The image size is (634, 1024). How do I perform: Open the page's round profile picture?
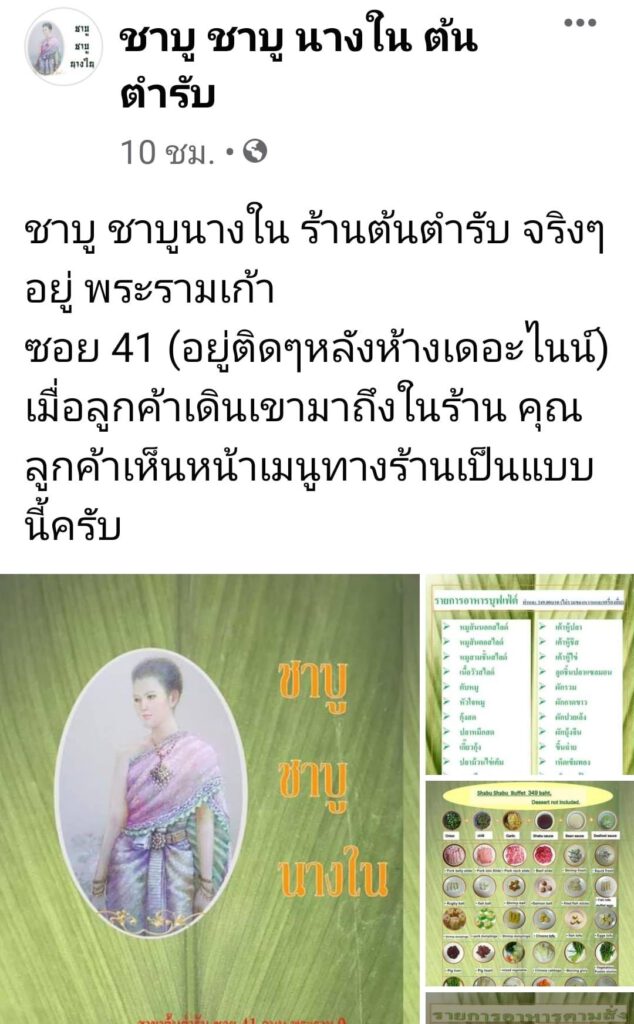click(x=62, y=46)
